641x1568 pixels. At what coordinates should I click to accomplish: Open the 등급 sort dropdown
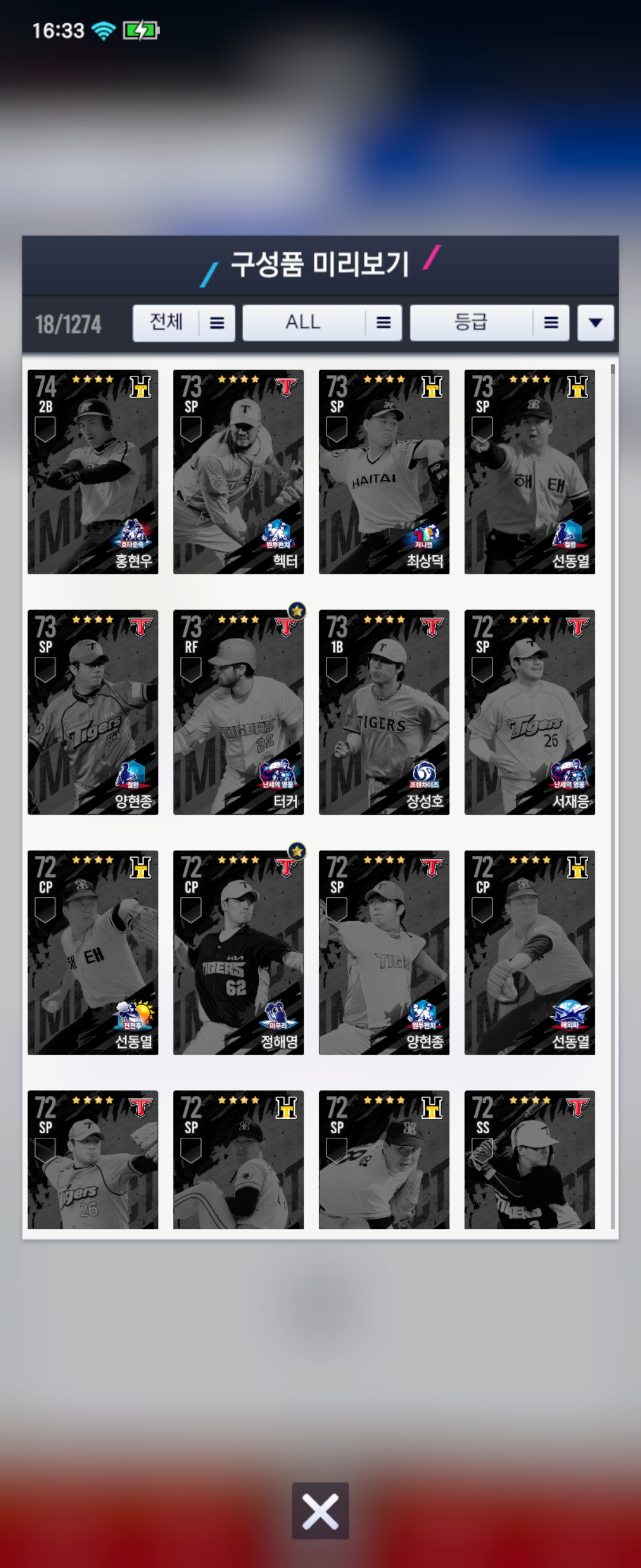[489, 323]
